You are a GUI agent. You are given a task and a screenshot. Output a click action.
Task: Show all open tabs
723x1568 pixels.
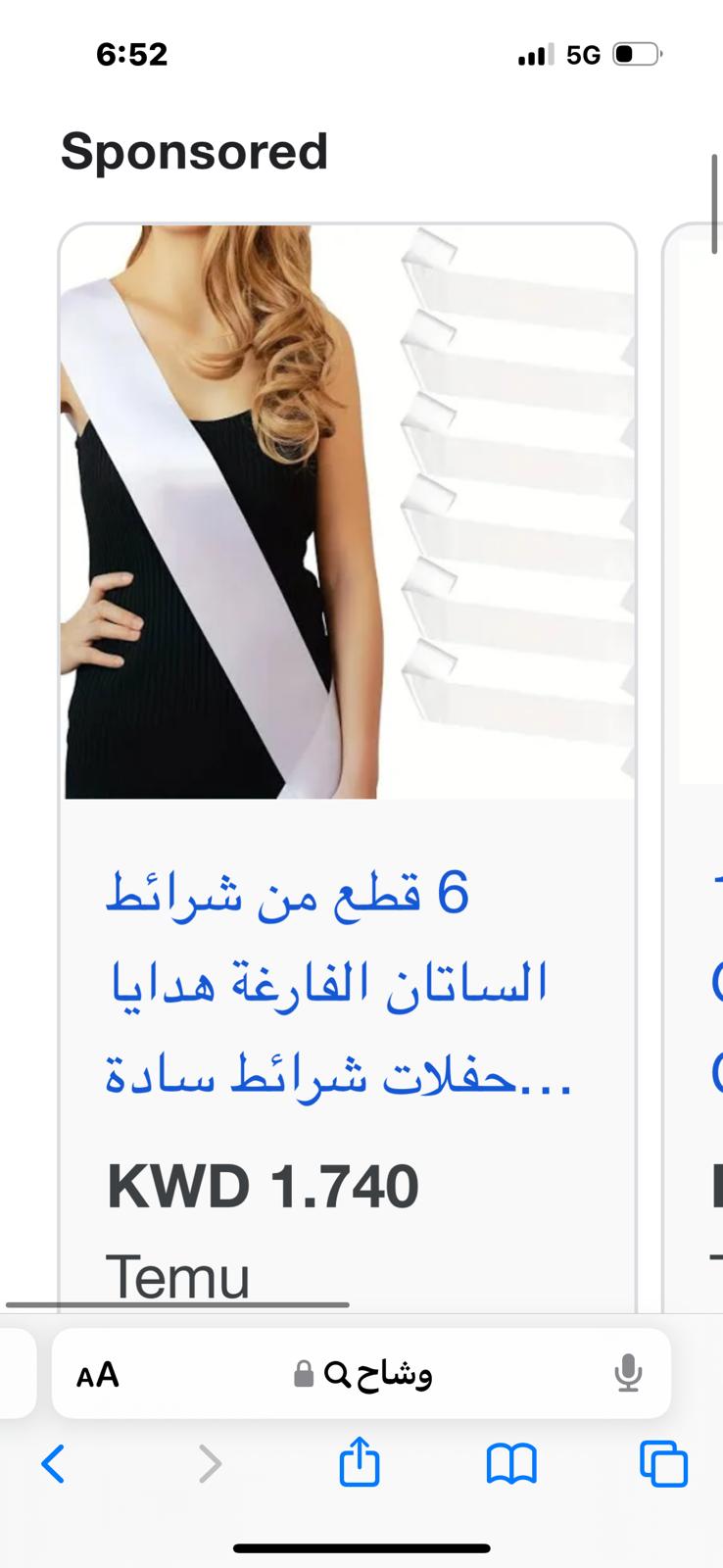click(663, 1464)
